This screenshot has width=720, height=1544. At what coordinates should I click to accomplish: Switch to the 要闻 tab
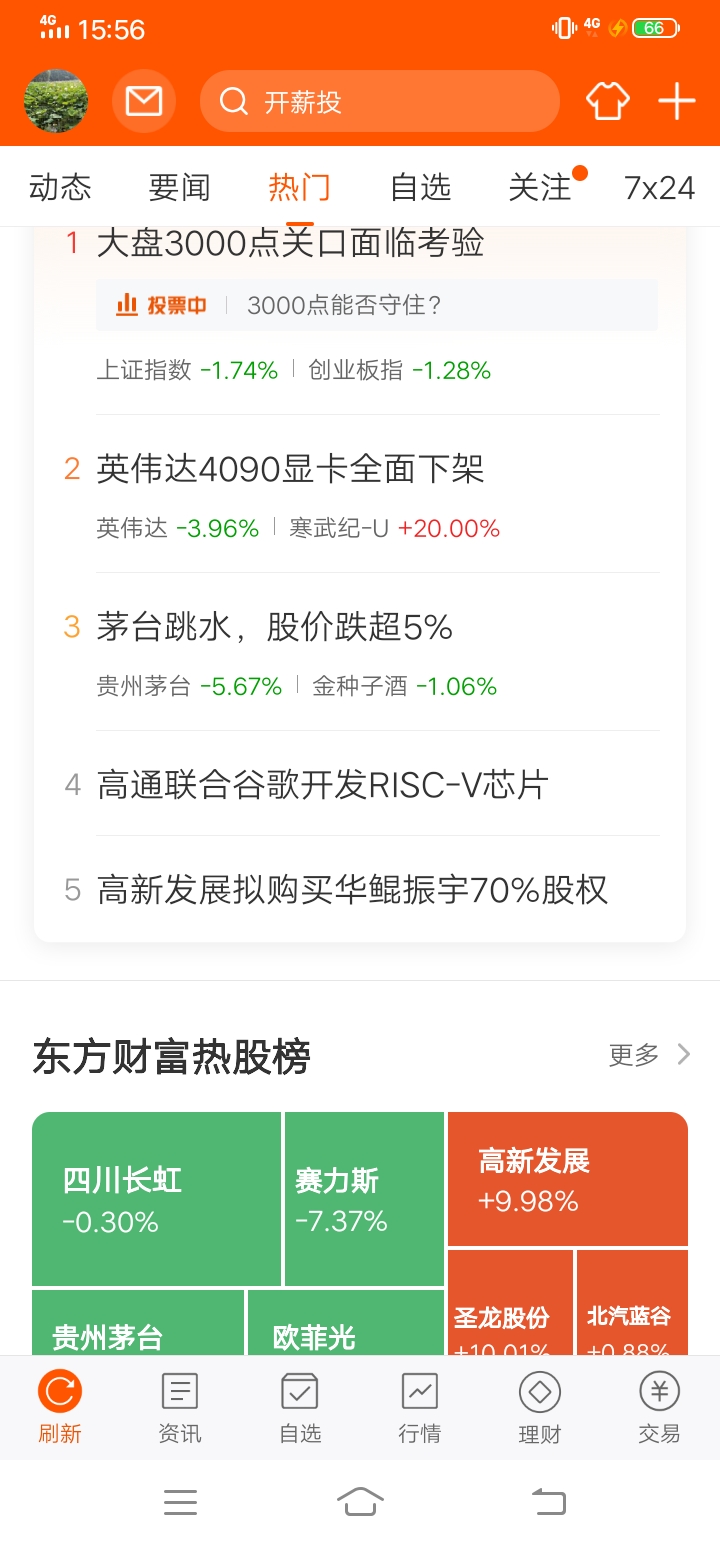[x=180, y=187]
